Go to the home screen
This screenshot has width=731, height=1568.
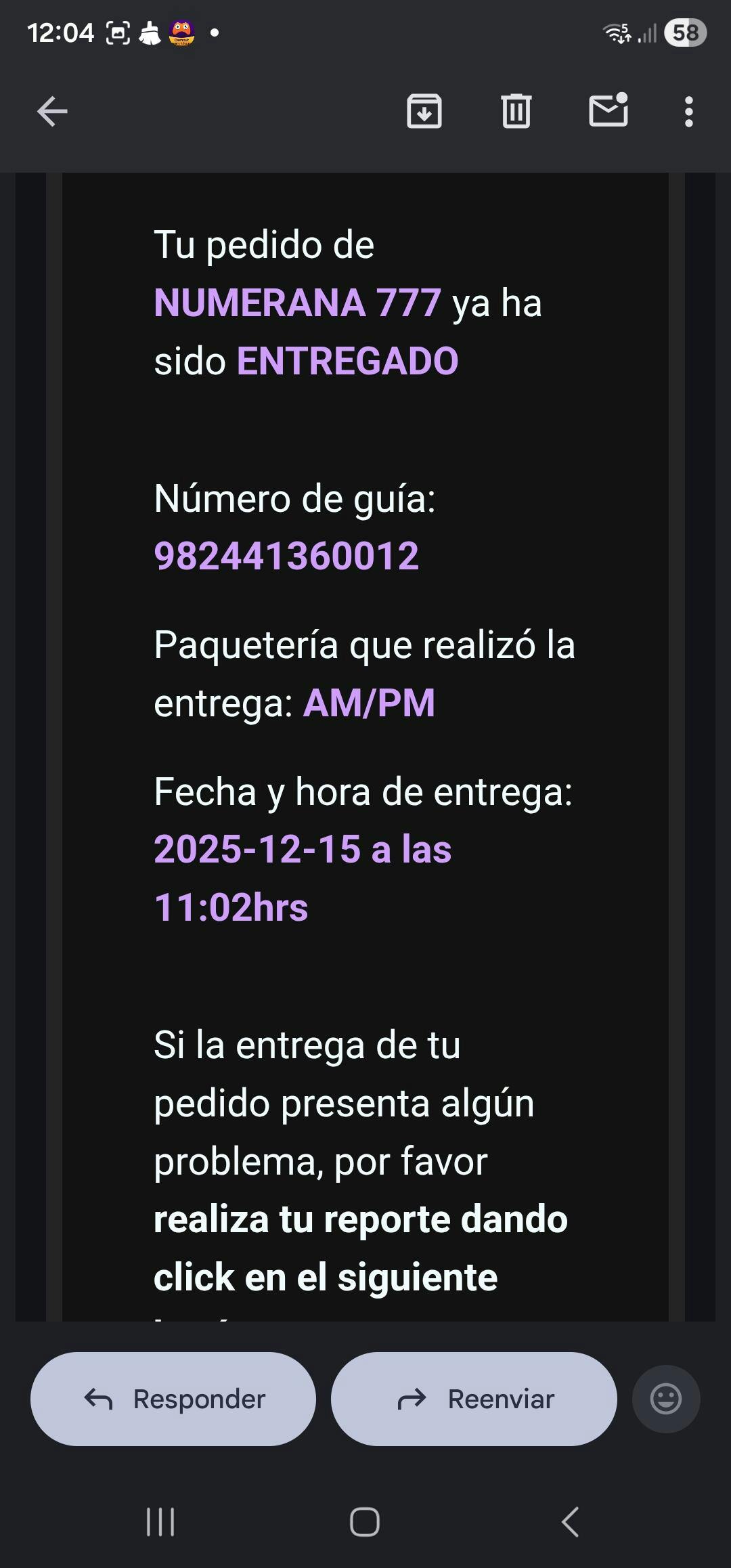pyautogui.click(x=365, y=1523)
